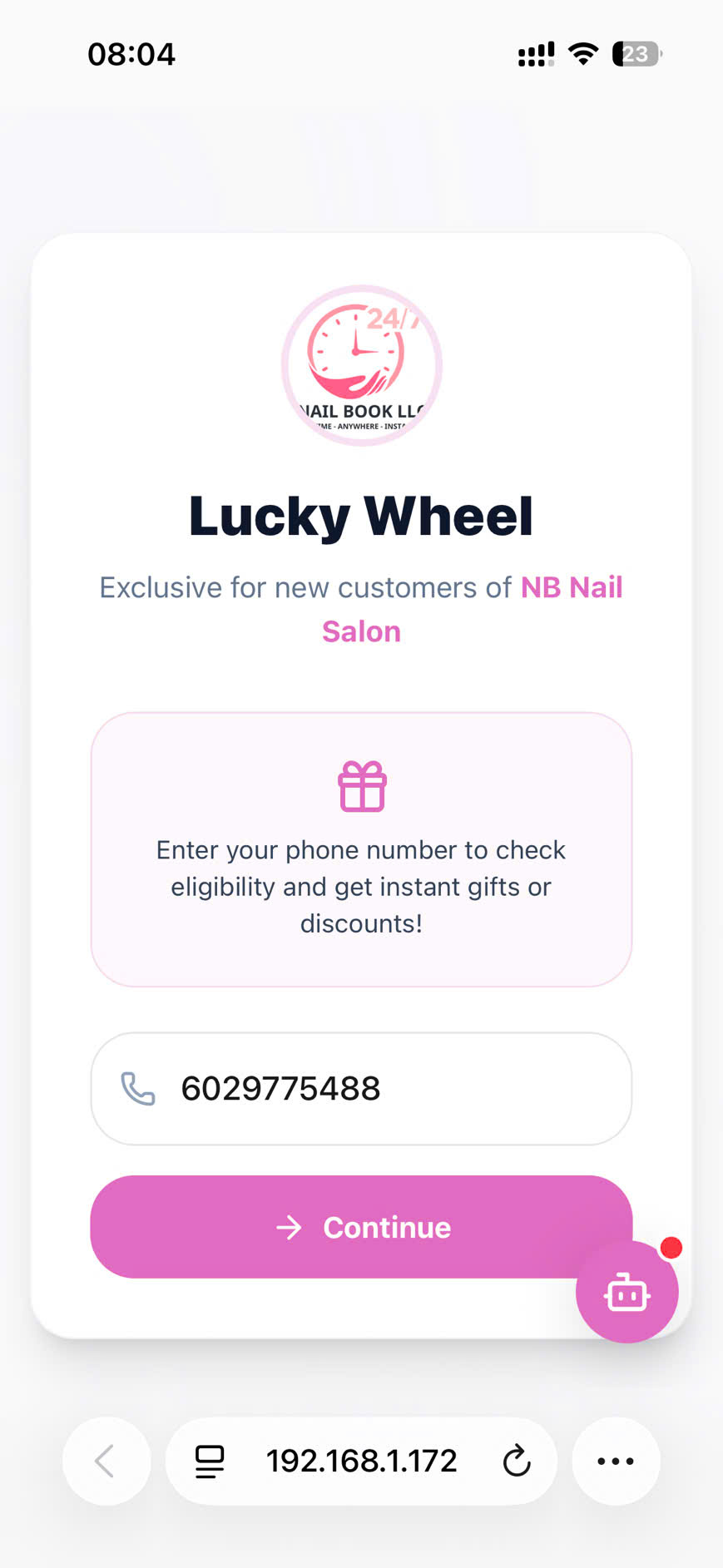Edit the address 192.168.1.172 in the URL bar
This screenshot has width=723, height=1568.
coord(361,1461)
